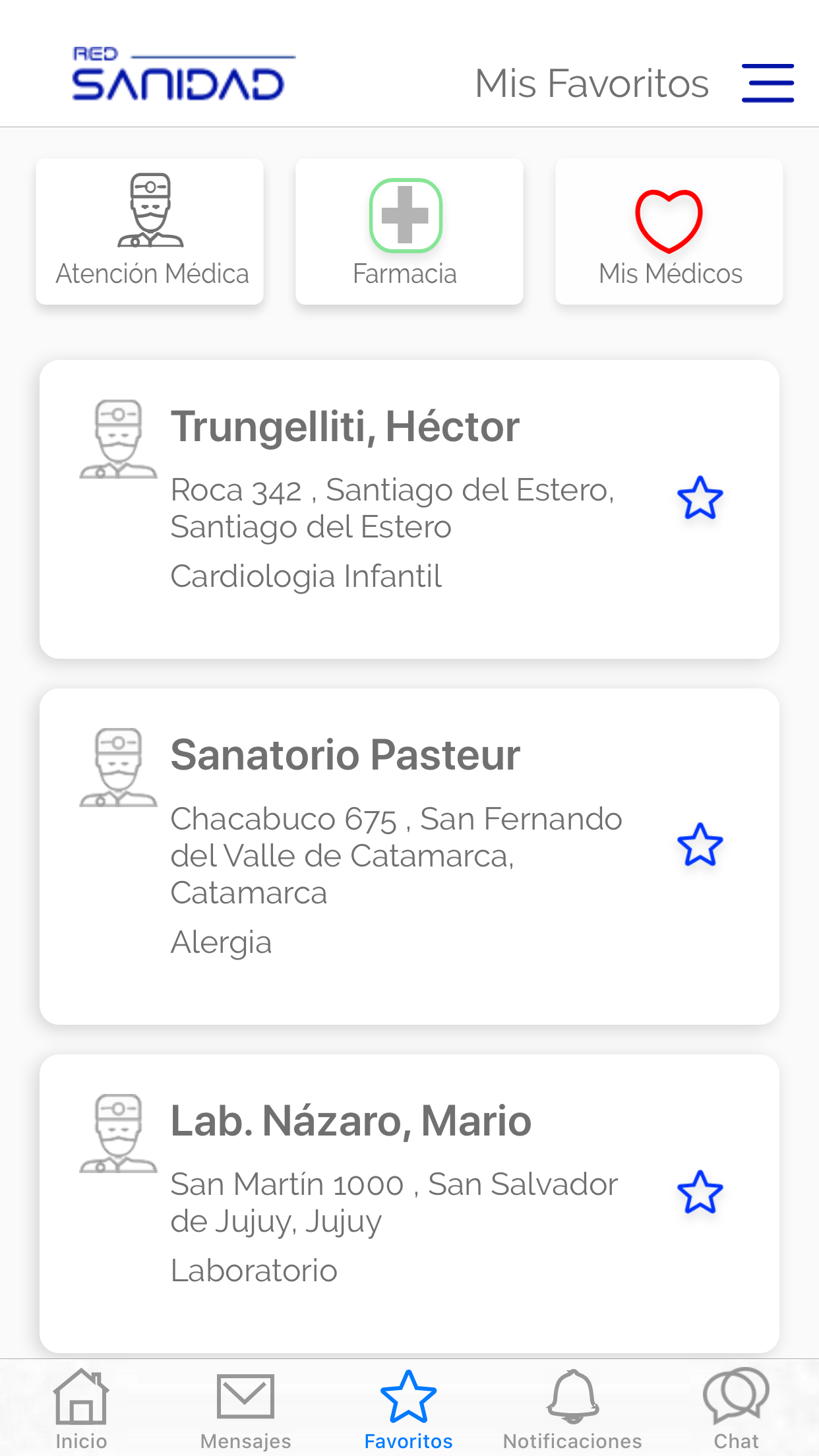Select the Atención Médica filter
This screenshot has height=1456, width=819.
tap(150, 231)
